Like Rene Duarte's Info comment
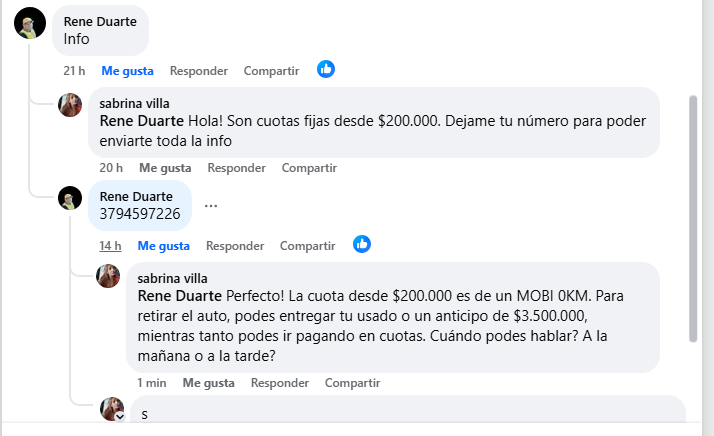 point(127,71)
